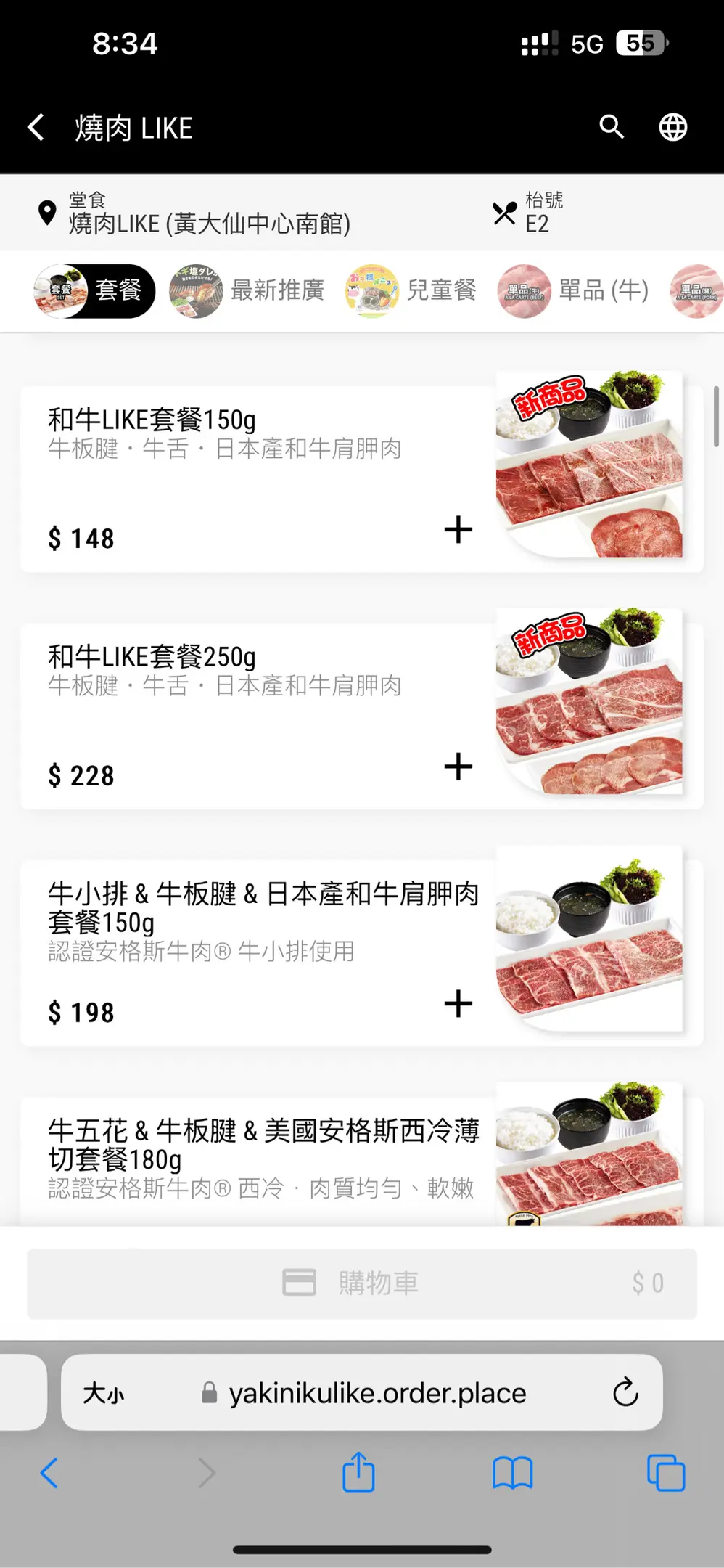Tap the yakinikulike.order.place address bar
The image size is (724, 1568).
pos(377,1393)
